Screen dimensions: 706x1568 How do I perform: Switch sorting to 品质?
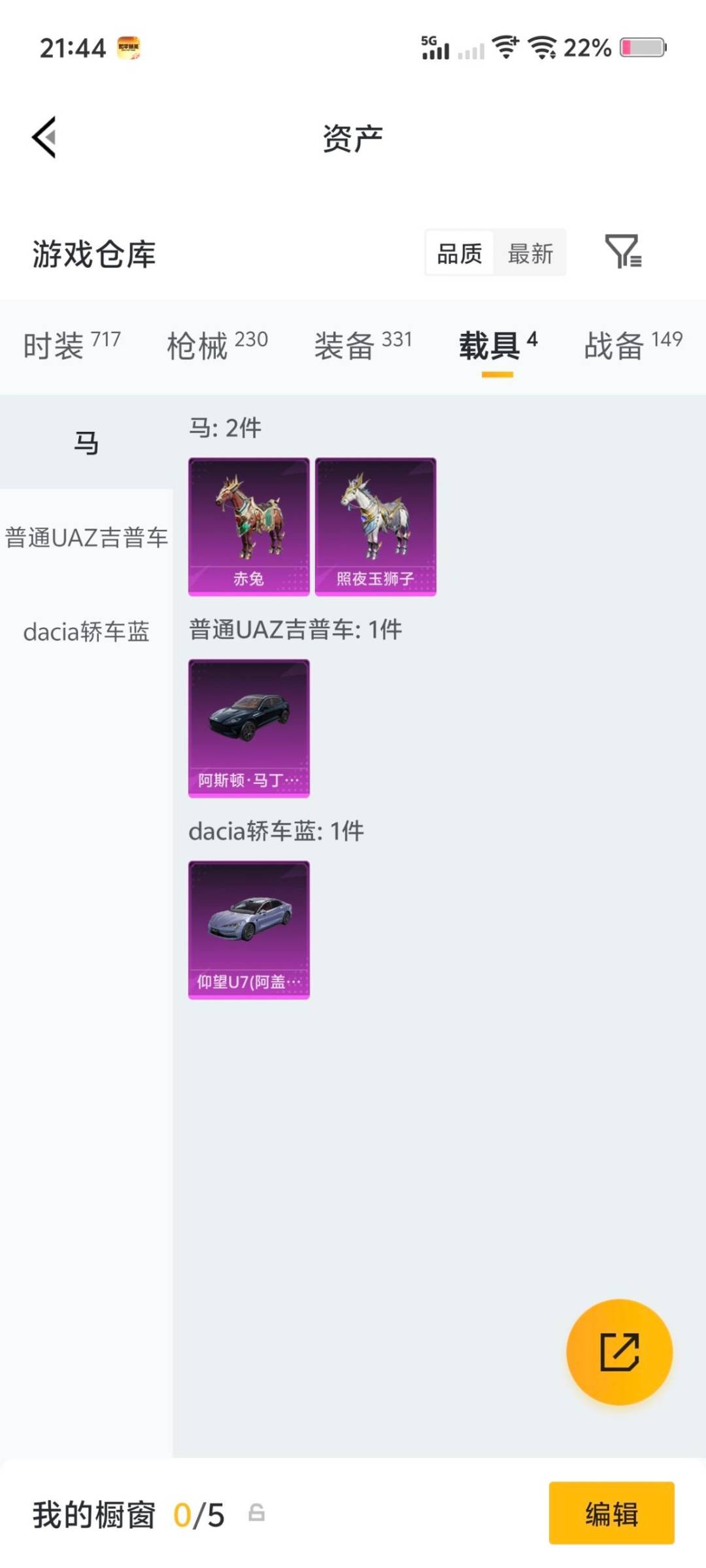461,253
